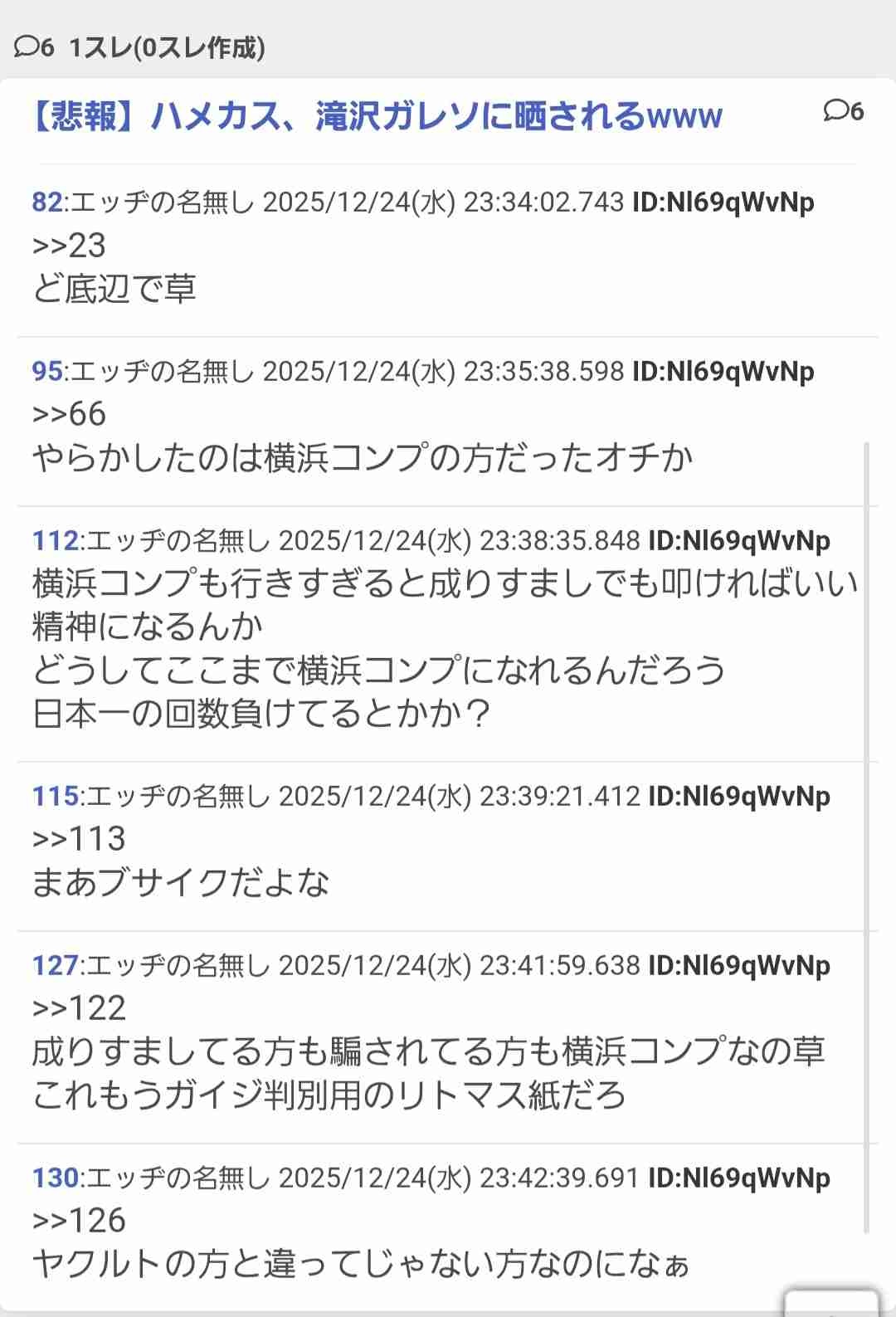Screen dimensions: 896x1317
Task: Open post number 112
Action: tap(56, 541)
